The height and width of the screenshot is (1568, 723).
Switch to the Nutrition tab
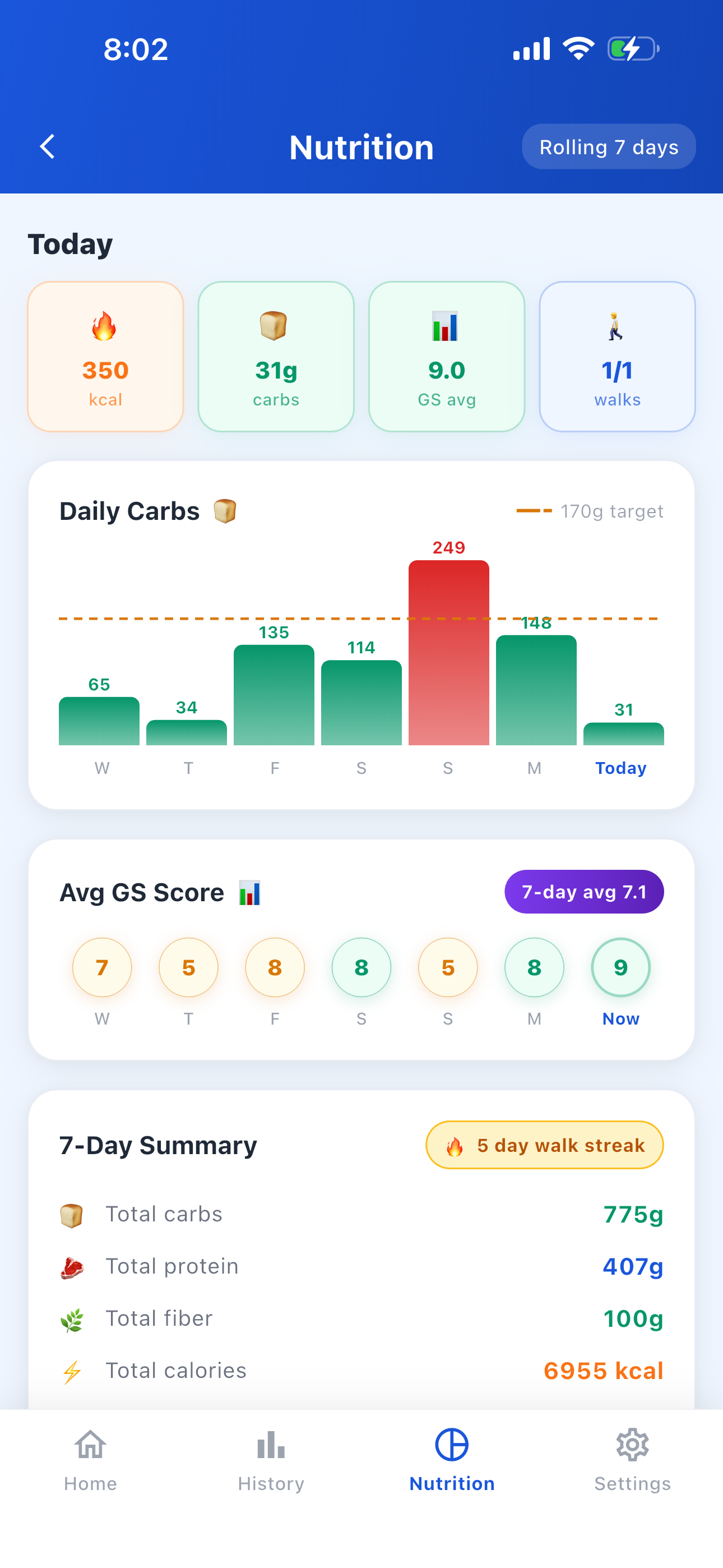click(x=452, y=1461)
